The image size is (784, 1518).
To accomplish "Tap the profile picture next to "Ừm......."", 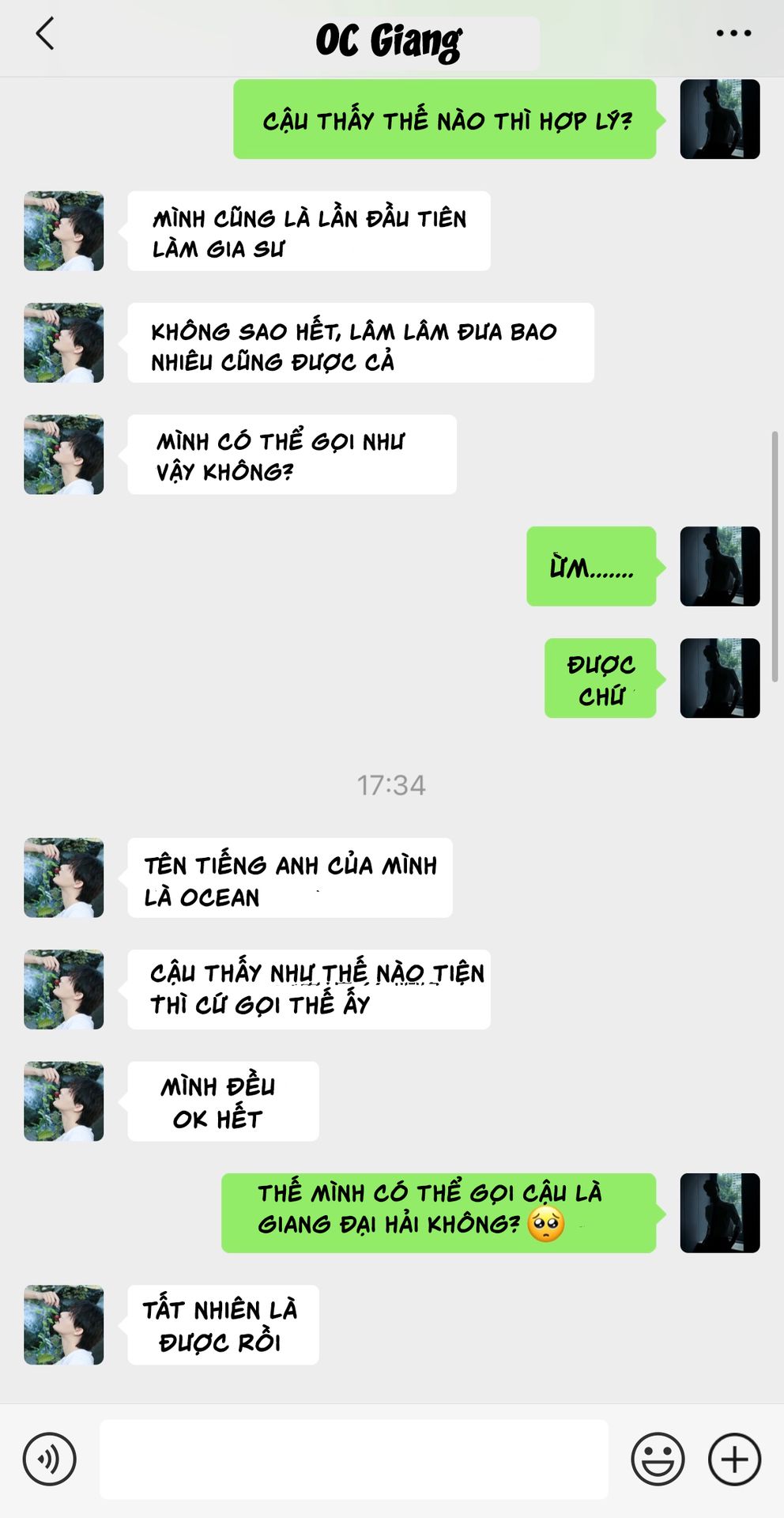I will 719,566.
